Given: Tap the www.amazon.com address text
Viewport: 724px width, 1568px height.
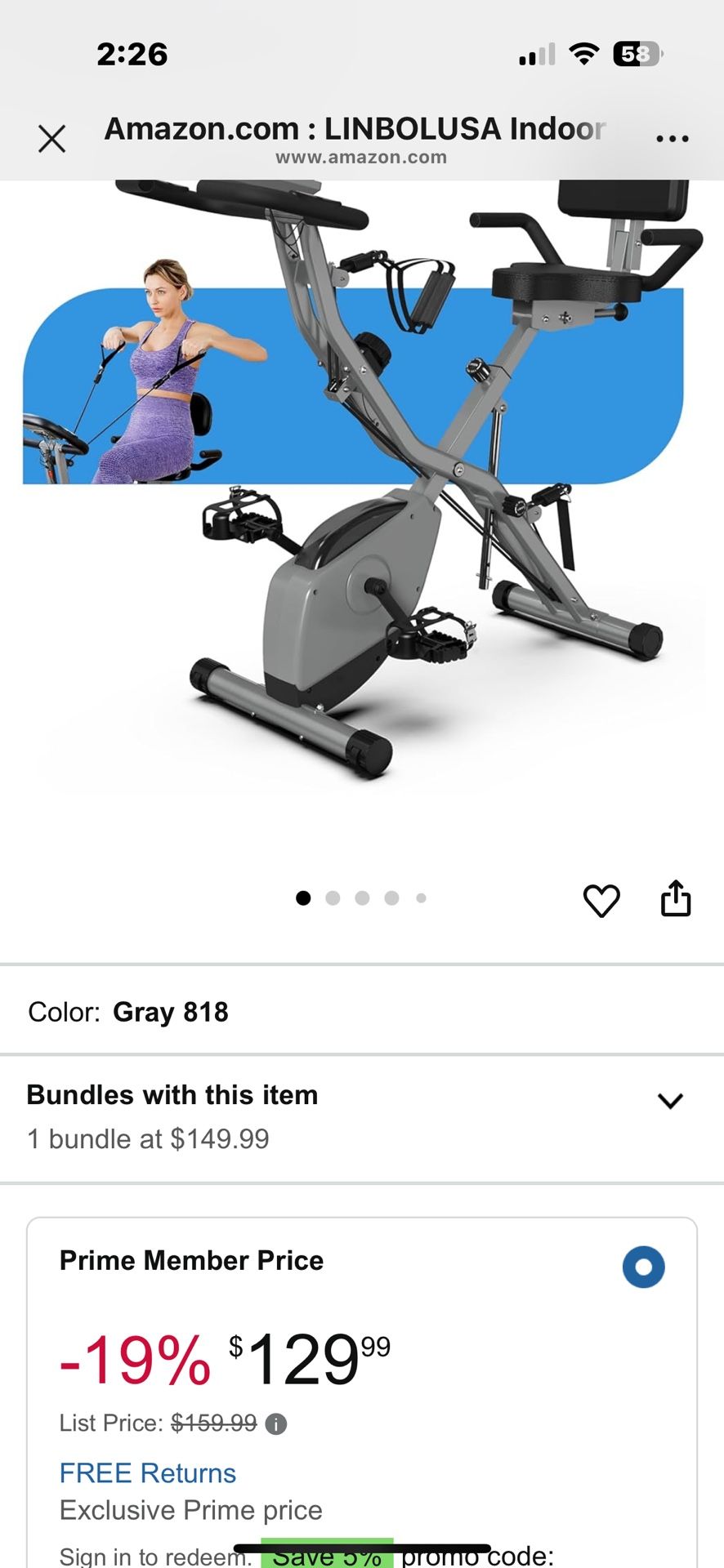Looking at the screenshot, I should click(362, 157).
